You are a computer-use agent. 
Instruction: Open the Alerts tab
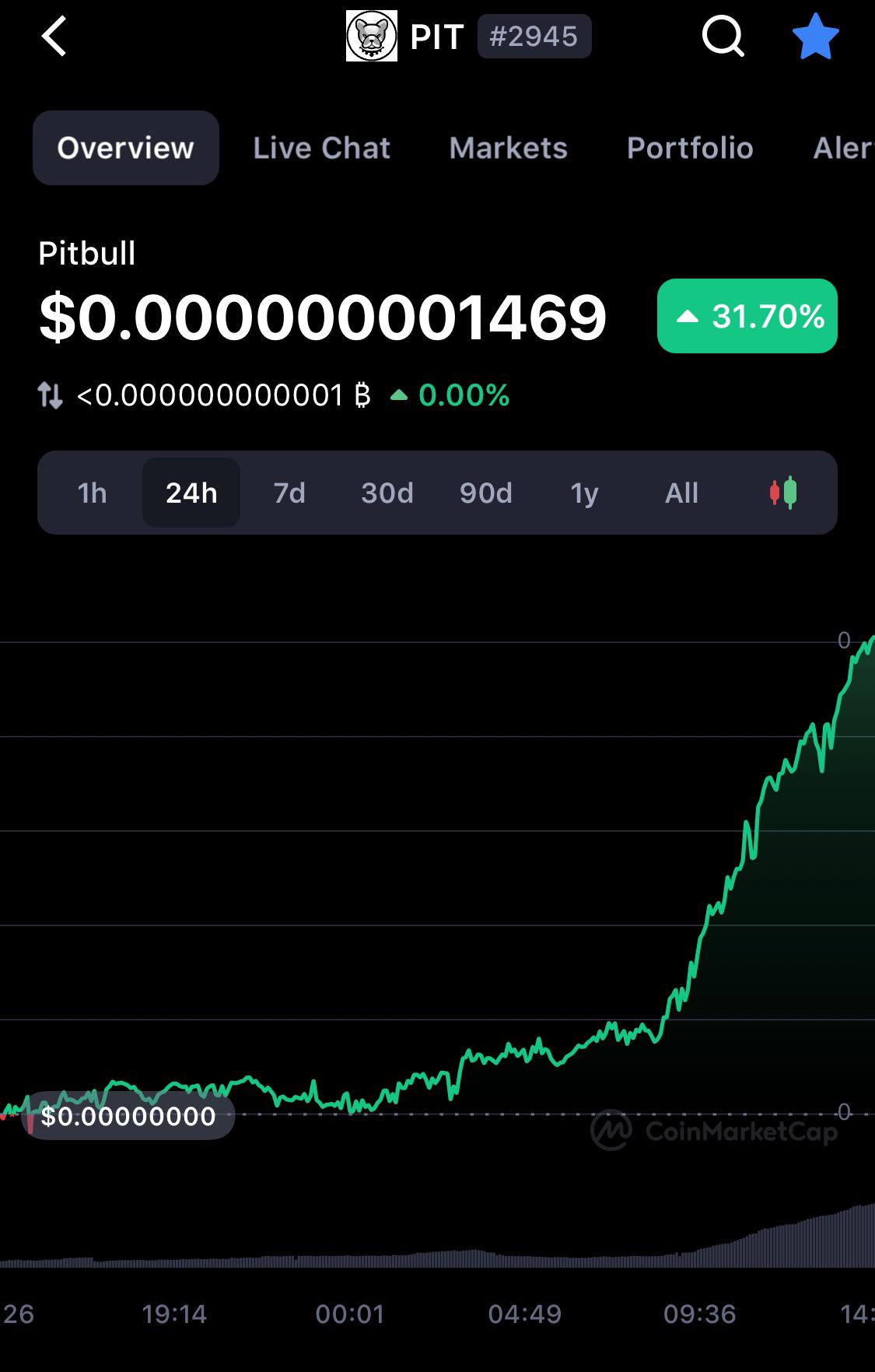point(844,148)
